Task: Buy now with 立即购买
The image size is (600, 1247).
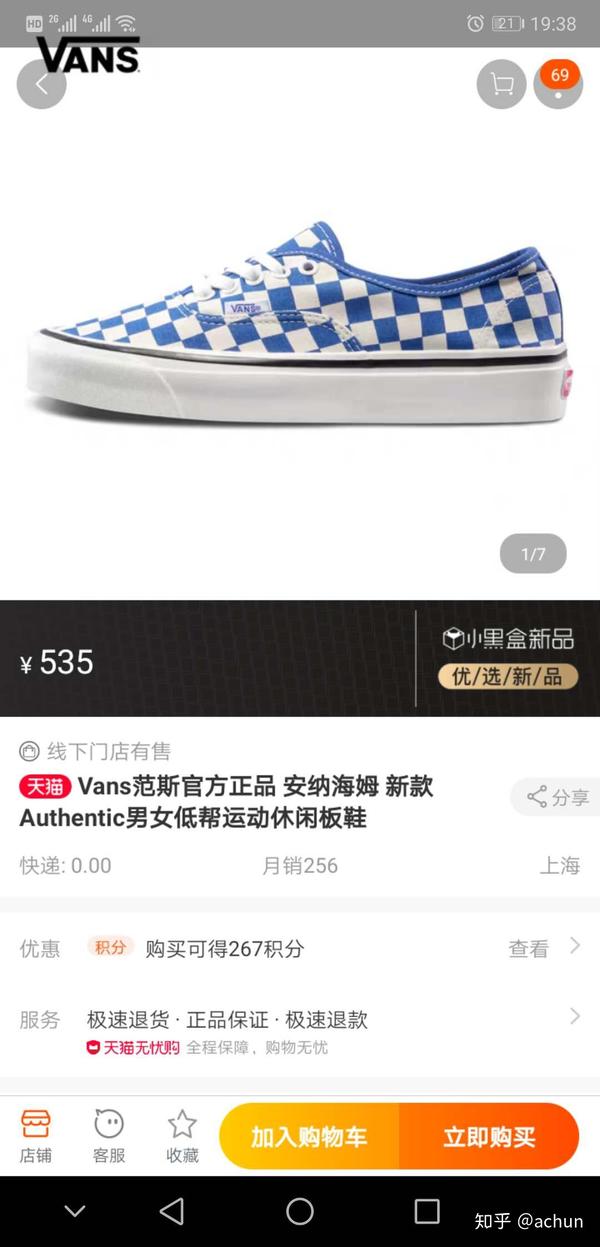Action: pos(489,1136)
